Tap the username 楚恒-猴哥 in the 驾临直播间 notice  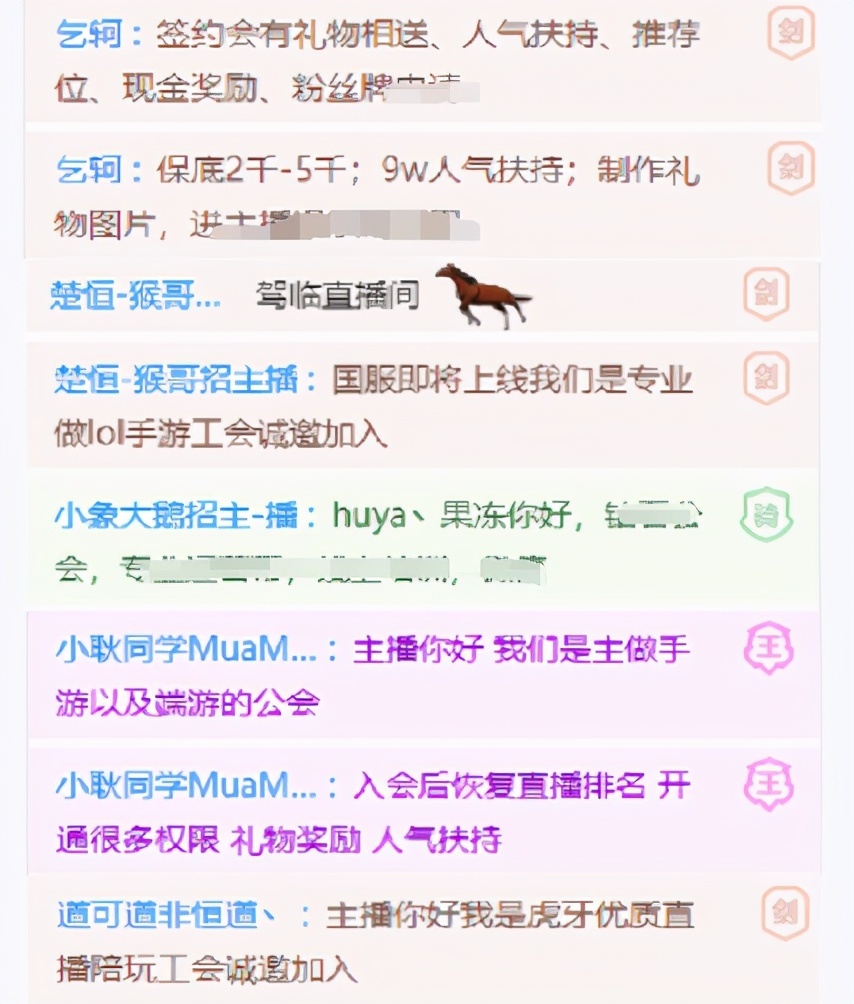(x=136, y=294)
